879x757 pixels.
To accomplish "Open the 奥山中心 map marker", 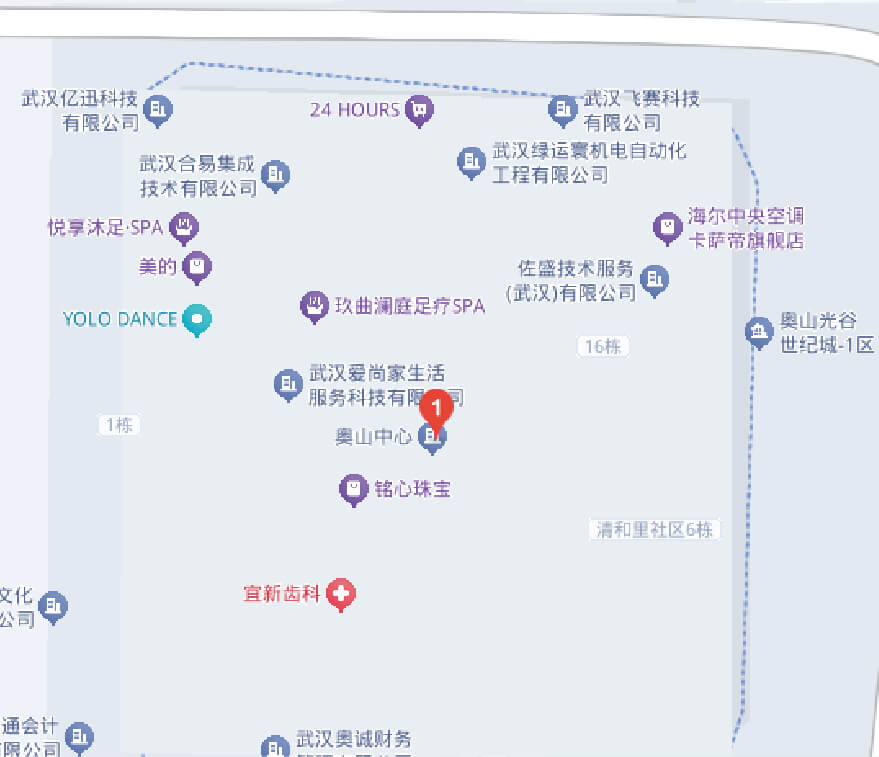I will click(x=432, y=437).
